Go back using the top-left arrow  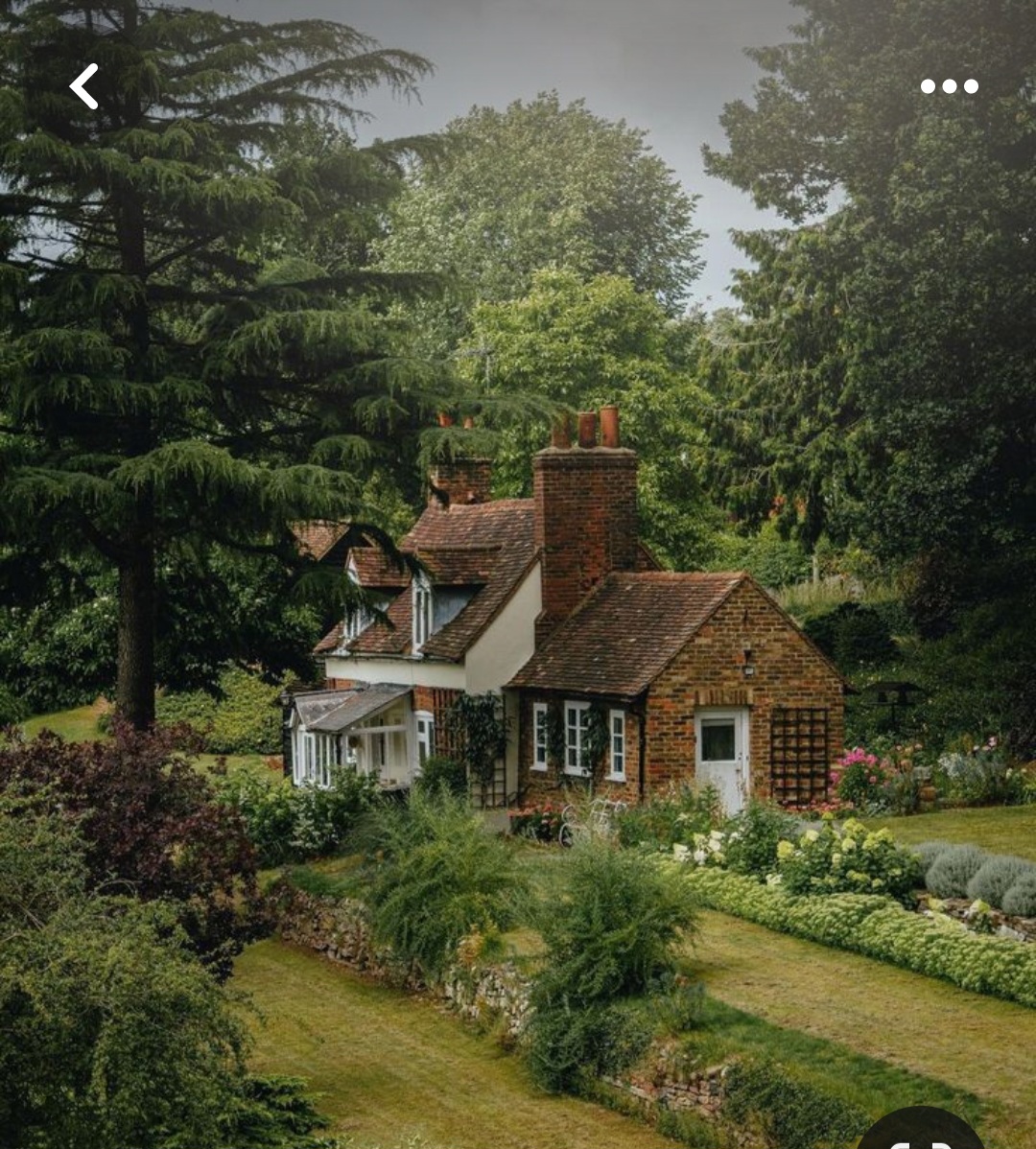pos(84,86)
